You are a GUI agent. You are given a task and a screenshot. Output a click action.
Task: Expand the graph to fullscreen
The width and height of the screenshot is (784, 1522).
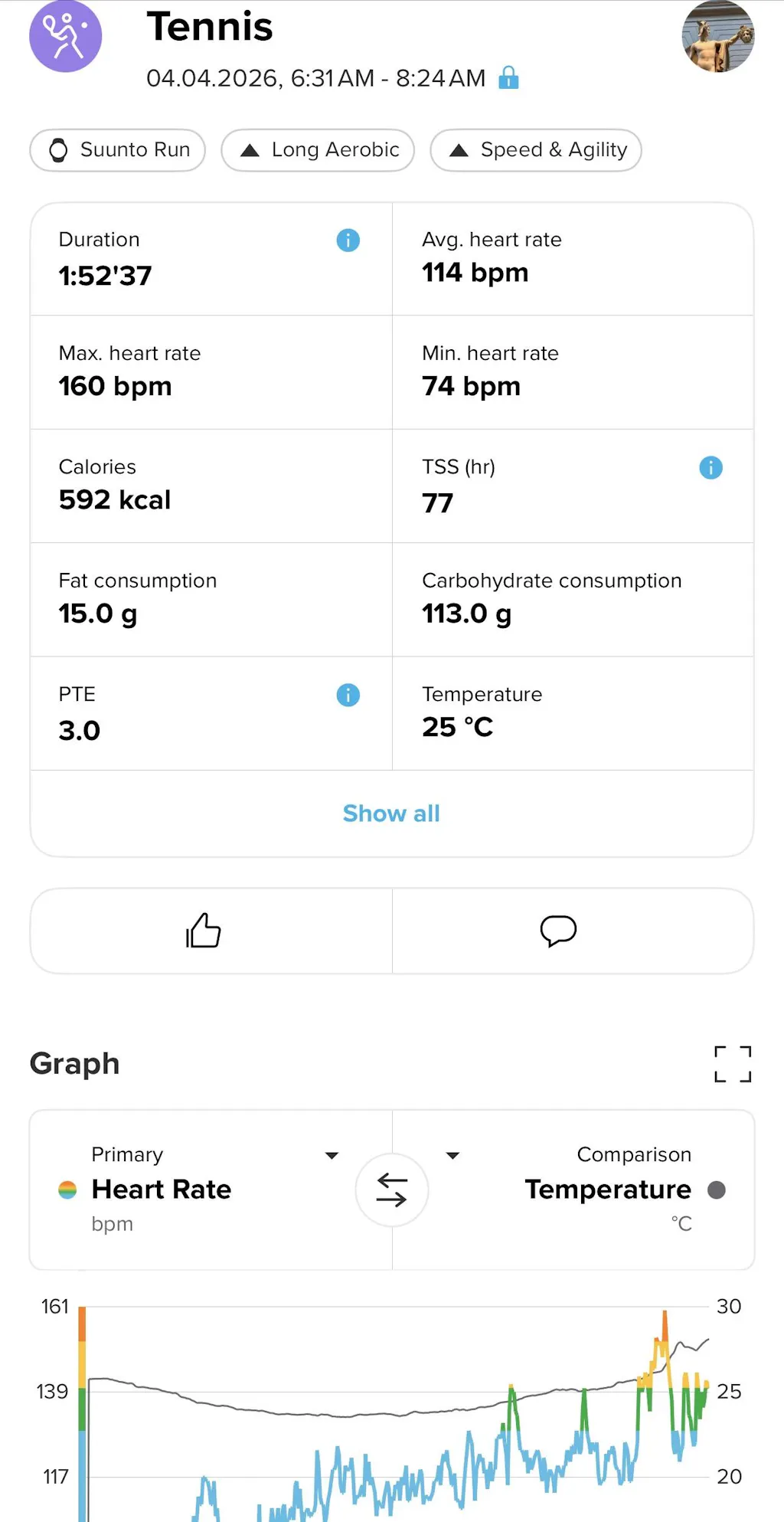(733, 1064)
